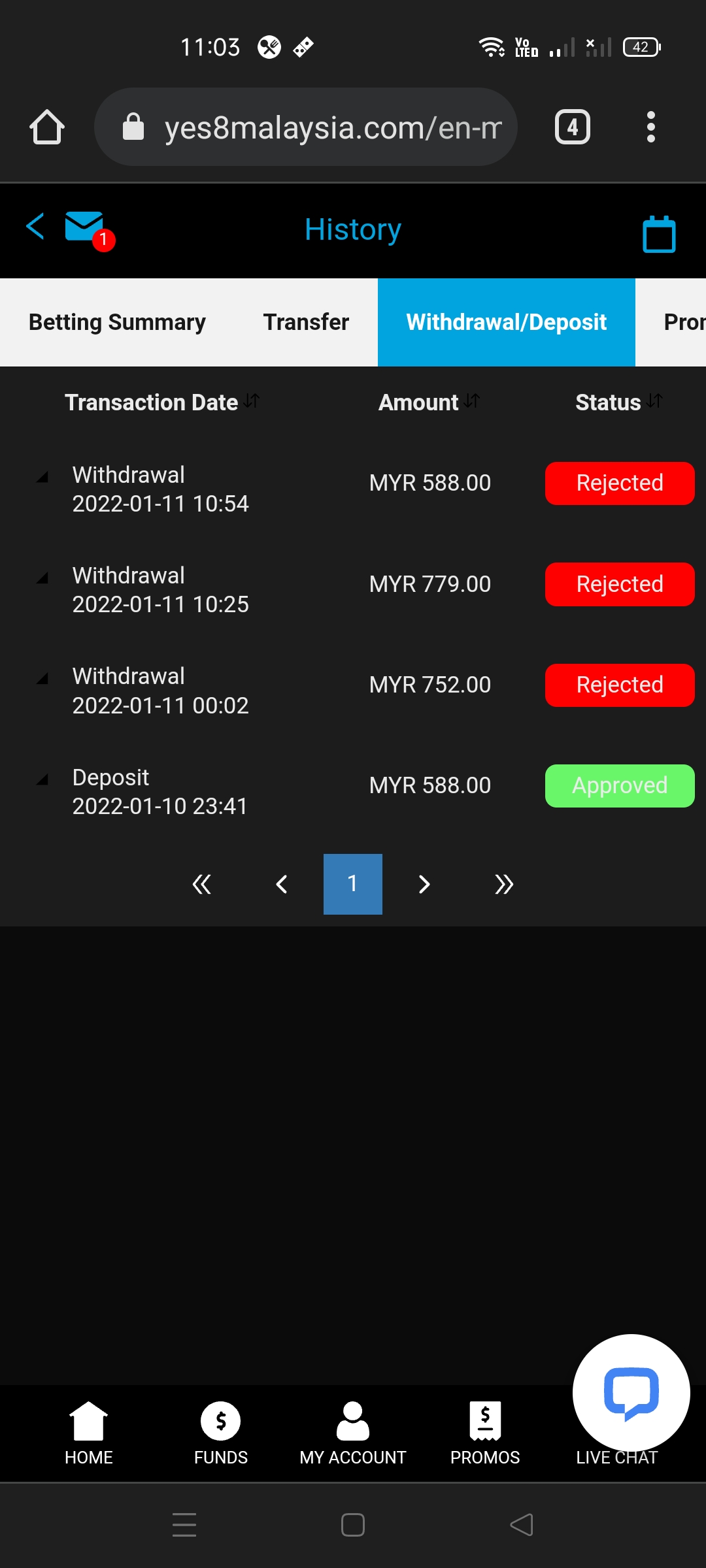
Task: Select the Withdrawal/Deposit tab
Action: pos(506,322)
